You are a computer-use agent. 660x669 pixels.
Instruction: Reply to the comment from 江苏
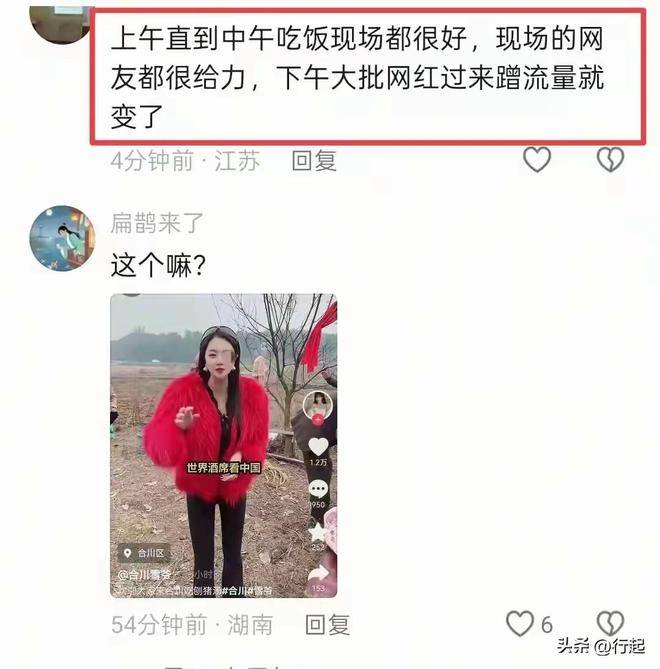click(313, 160)
